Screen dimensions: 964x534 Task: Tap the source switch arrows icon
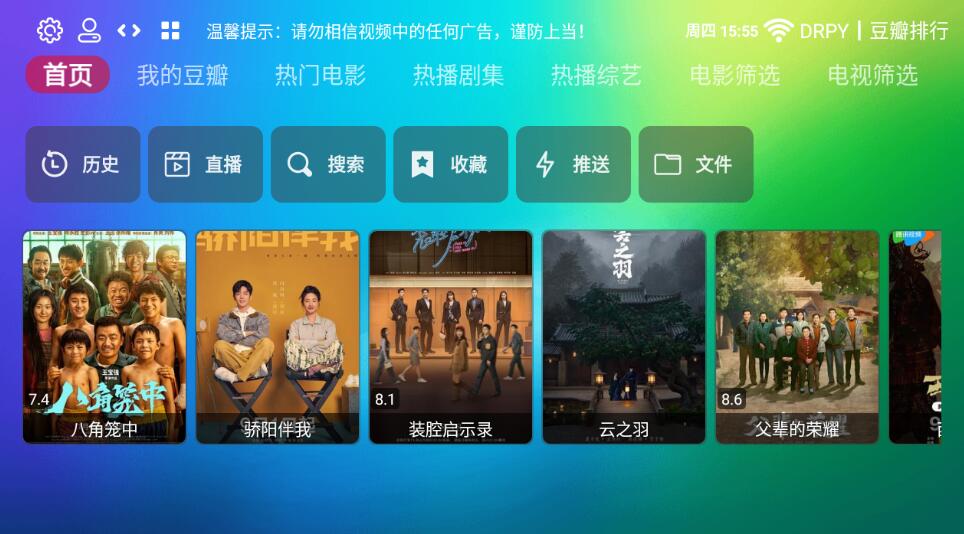coord(129,30)
